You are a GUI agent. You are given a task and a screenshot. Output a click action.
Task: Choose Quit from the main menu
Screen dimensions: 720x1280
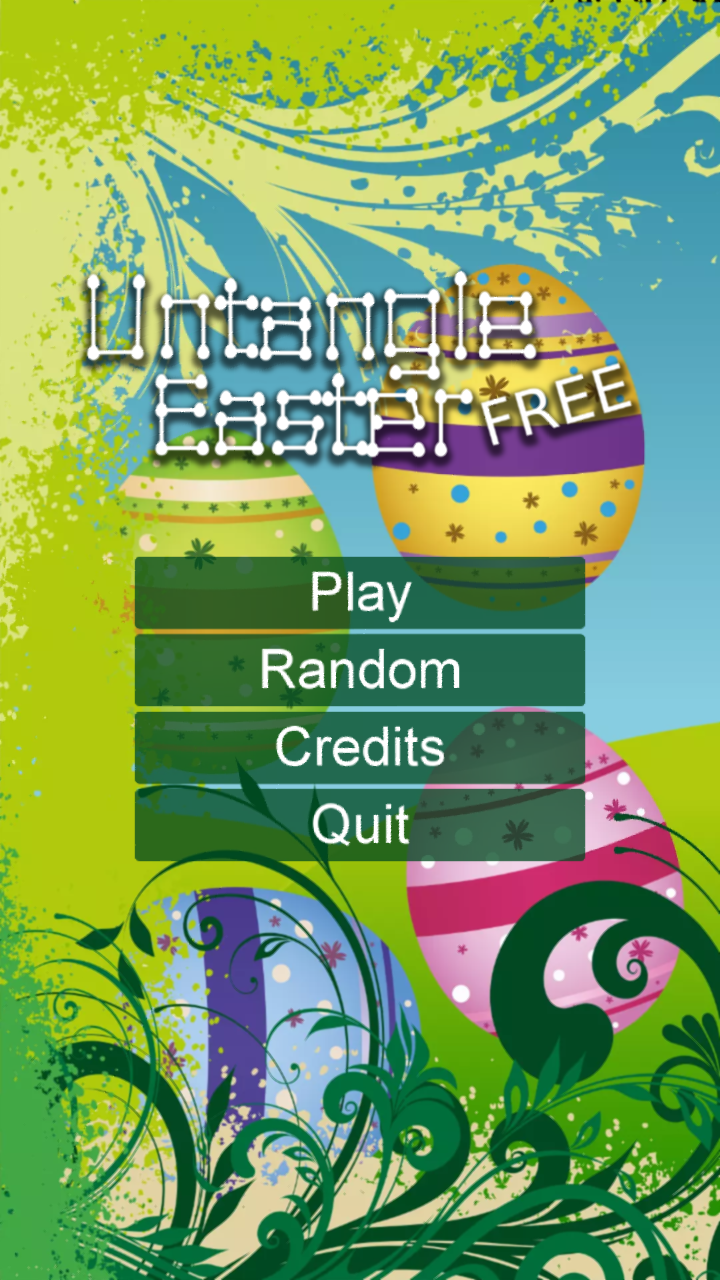[x=358, y=823]
